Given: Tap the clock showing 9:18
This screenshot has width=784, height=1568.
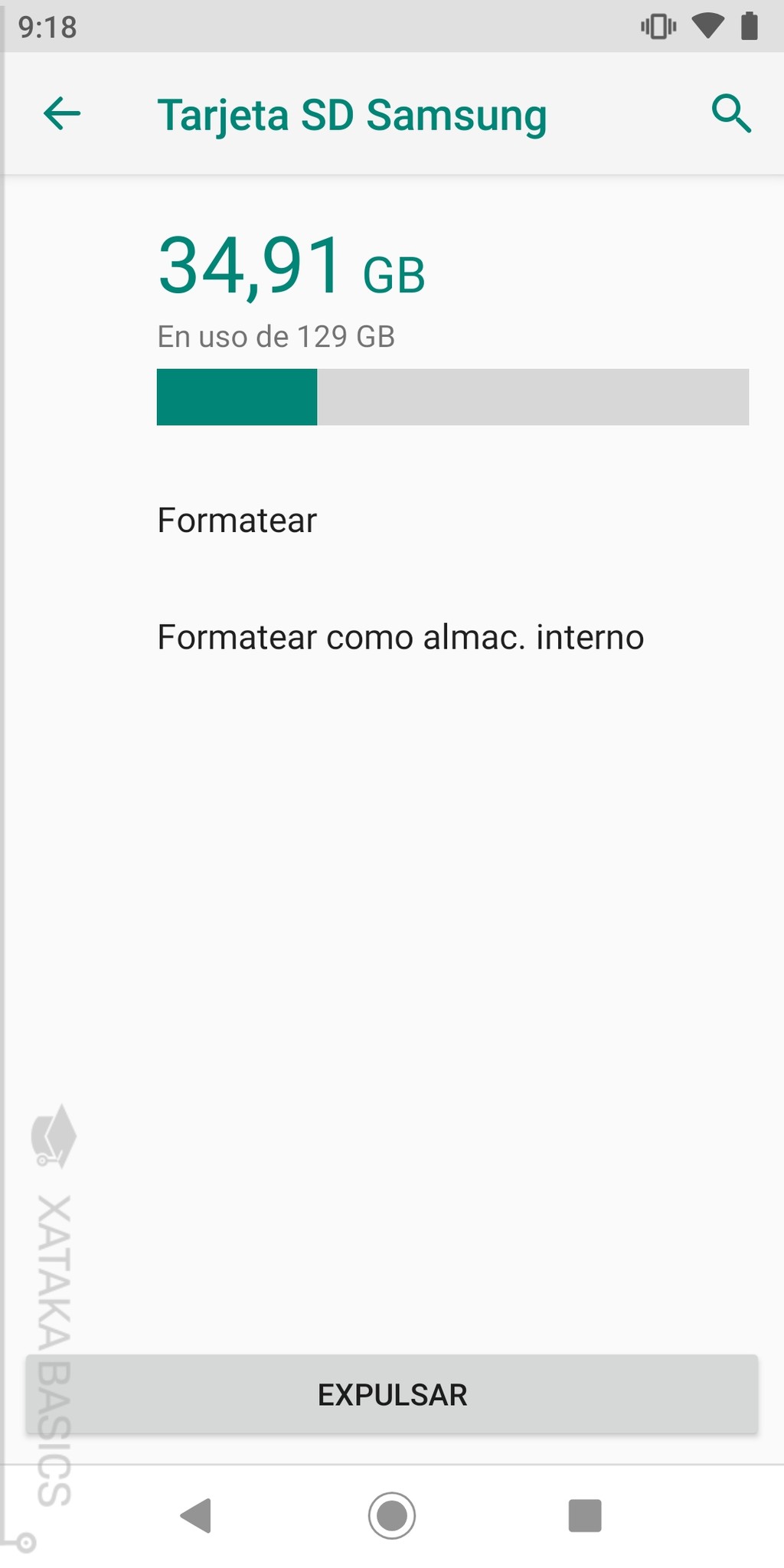Looking at the screenshot, I should click(47, 25).
